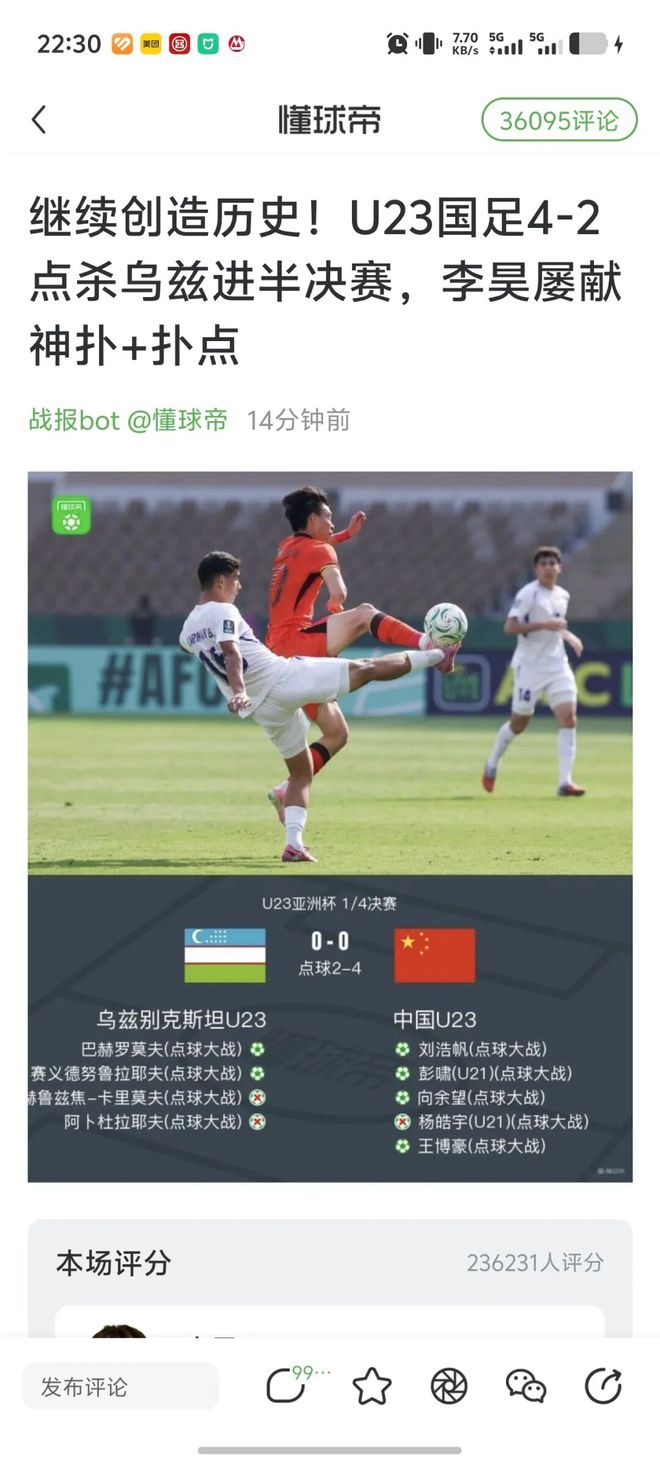Tap the 发布评论 comment input field
660x1467 pixels.
click(120, 1387)
